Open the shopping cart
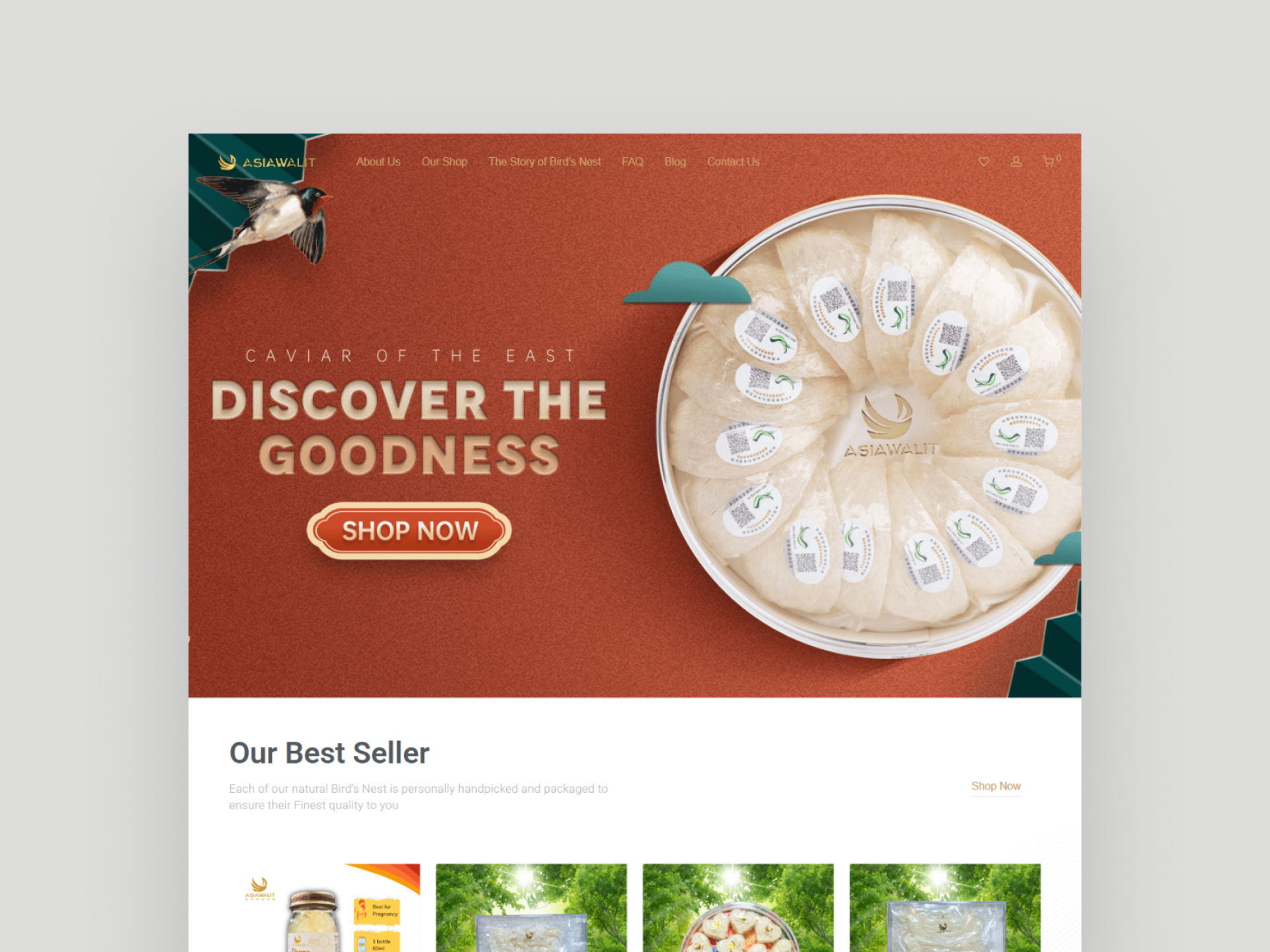 [x=1049, y=161]
